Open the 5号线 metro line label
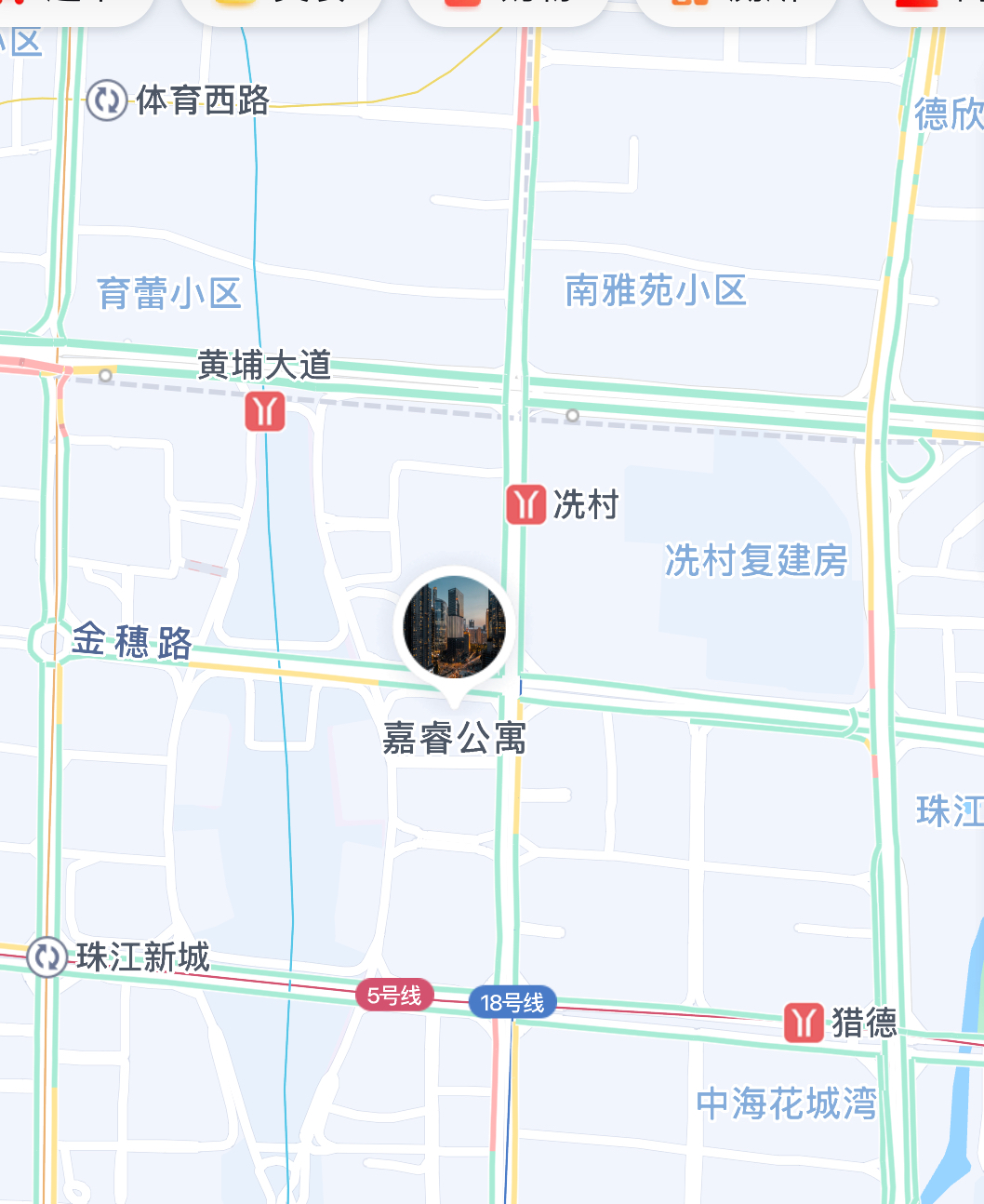This screenshot has height=1204, width=984. [394, 996]
